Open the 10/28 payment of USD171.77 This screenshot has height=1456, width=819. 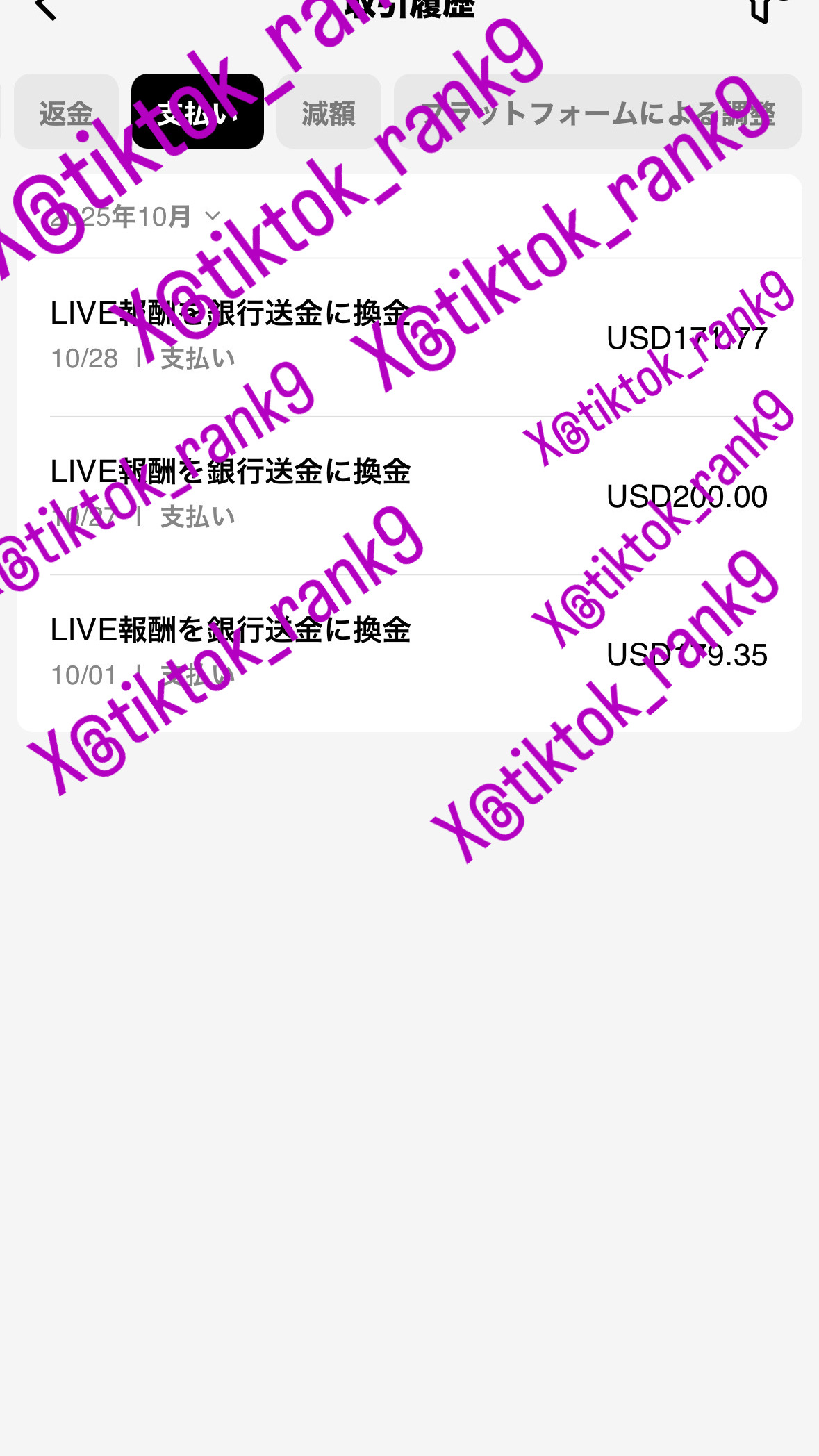point(409,338)
